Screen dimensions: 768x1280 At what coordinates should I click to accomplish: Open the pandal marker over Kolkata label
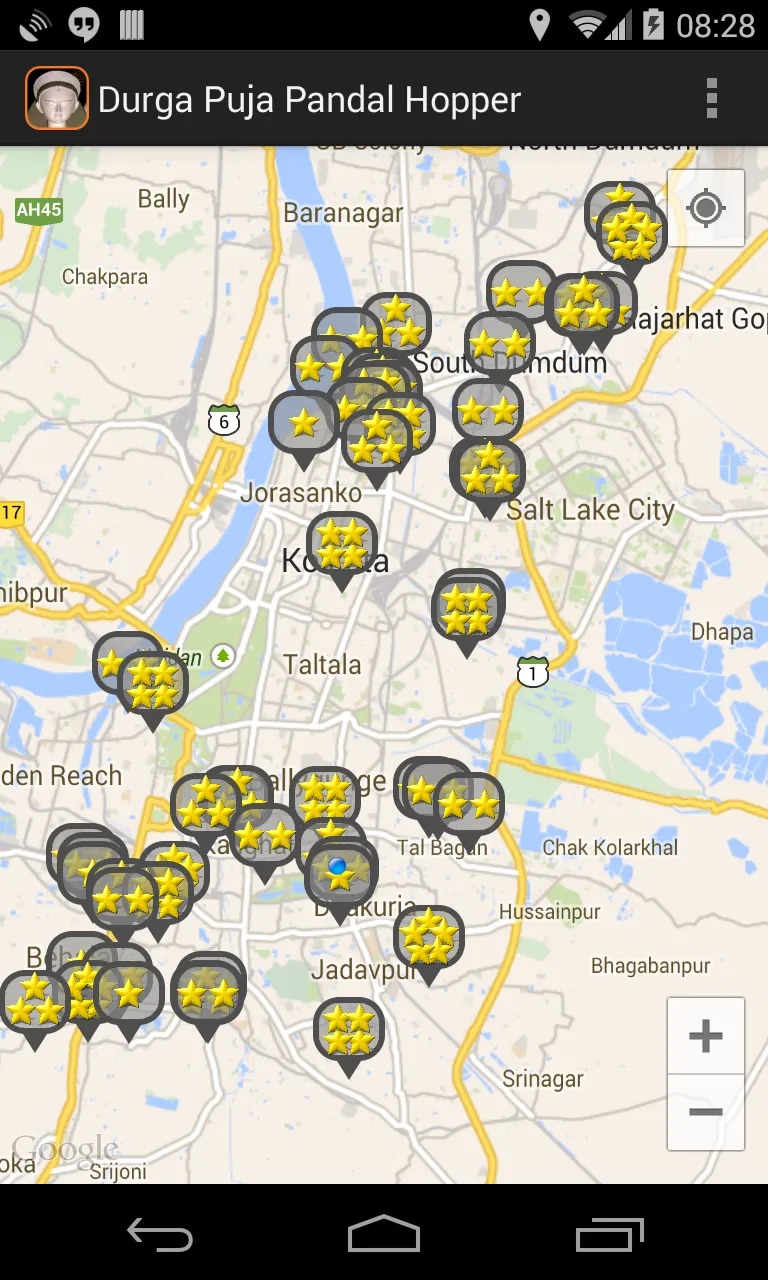[342, 545]
